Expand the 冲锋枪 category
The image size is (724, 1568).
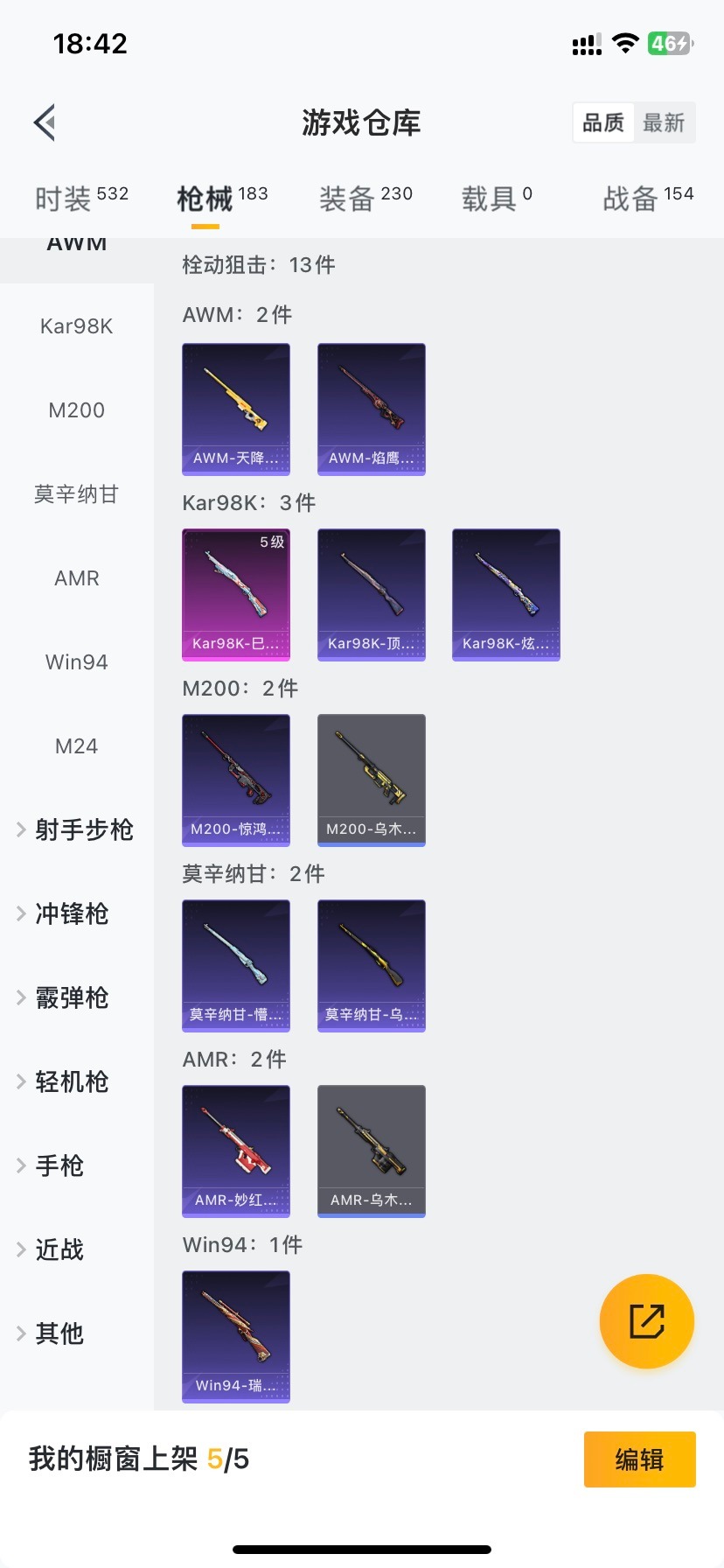pyautogui.click(x=70, y=913)
